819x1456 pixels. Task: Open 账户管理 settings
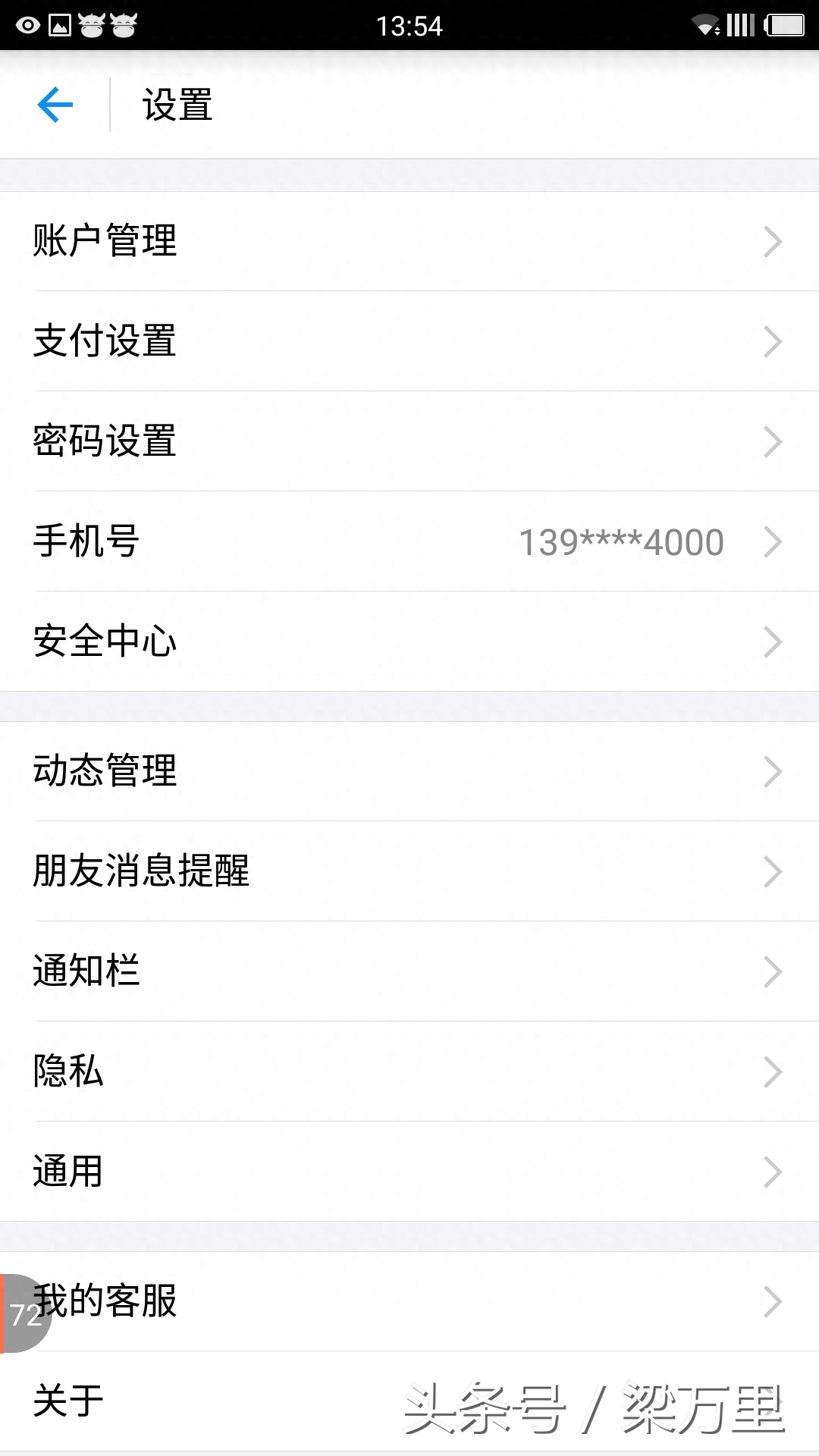(409, 241)
